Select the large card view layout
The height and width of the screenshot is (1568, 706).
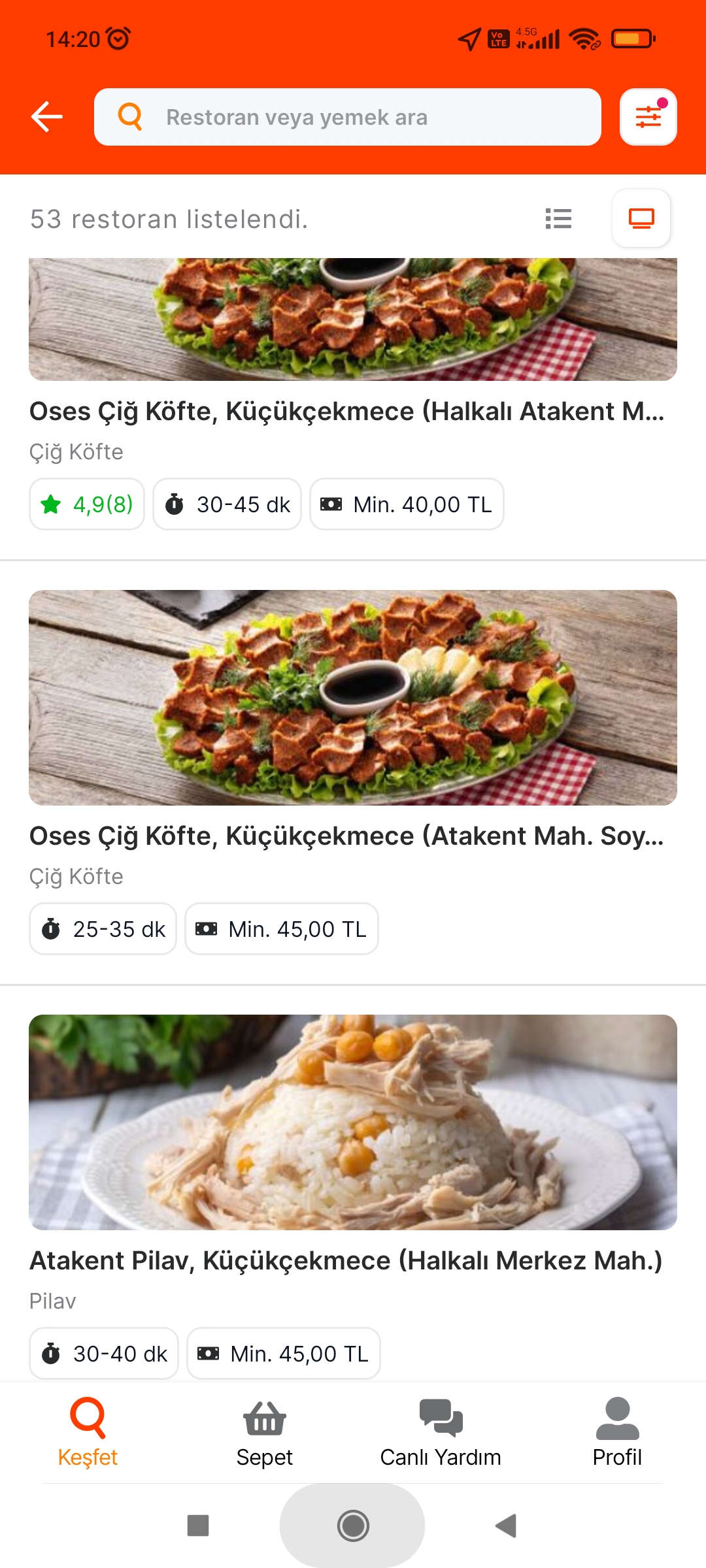[x=641, y=218]
